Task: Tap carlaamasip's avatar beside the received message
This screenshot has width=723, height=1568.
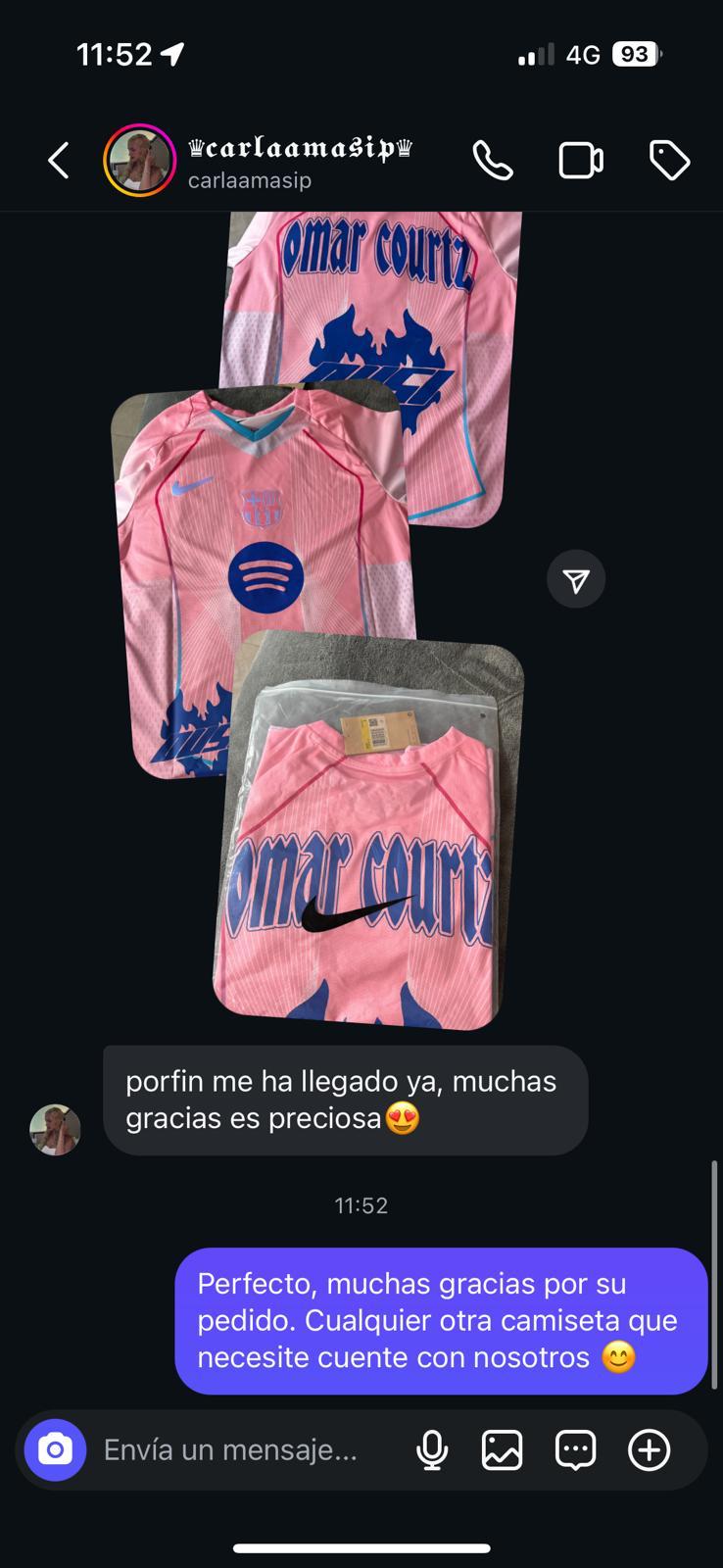Action: point(55,1130)
